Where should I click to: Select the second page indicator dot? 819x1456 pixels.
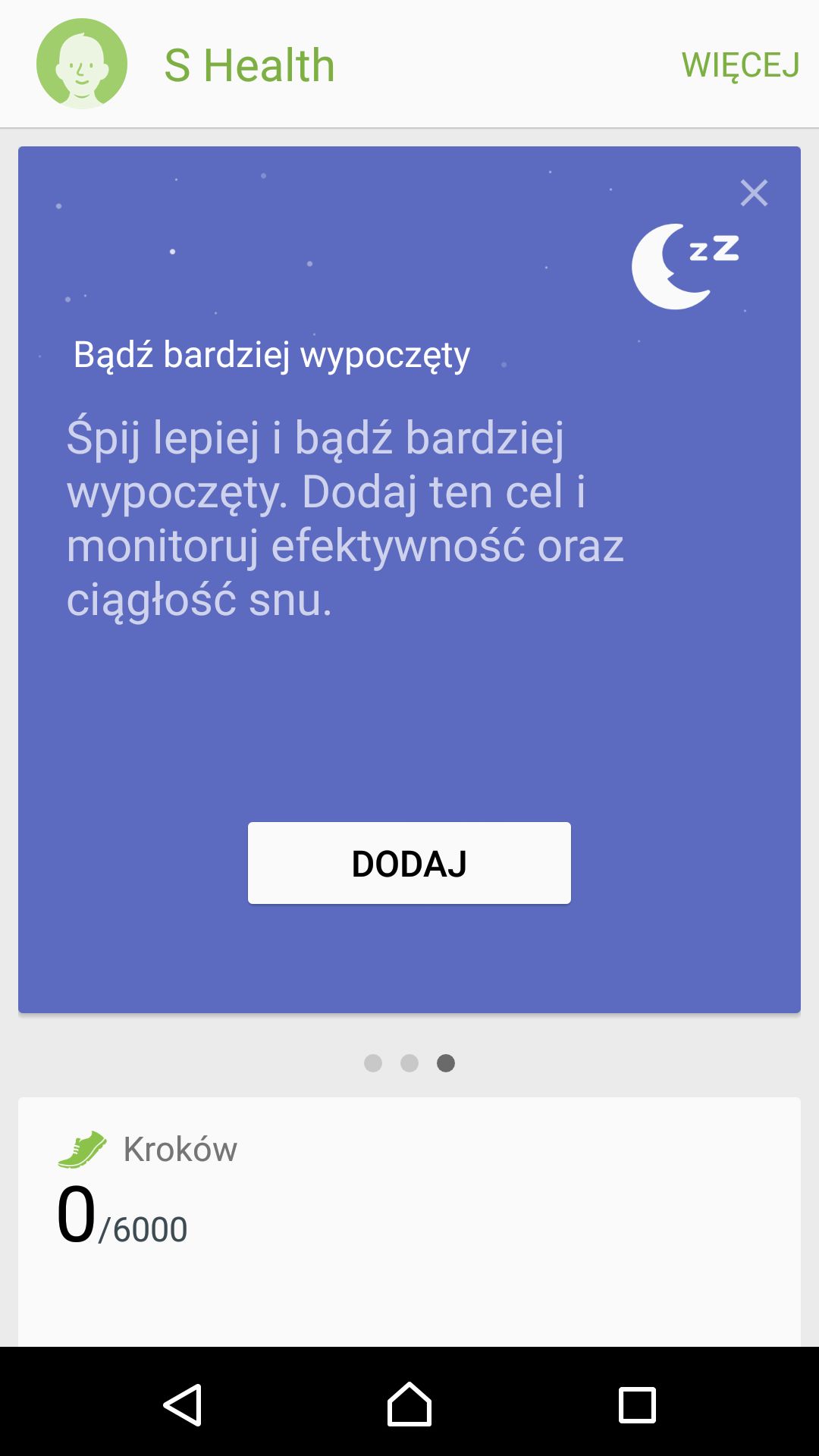tap(409, 1063)
